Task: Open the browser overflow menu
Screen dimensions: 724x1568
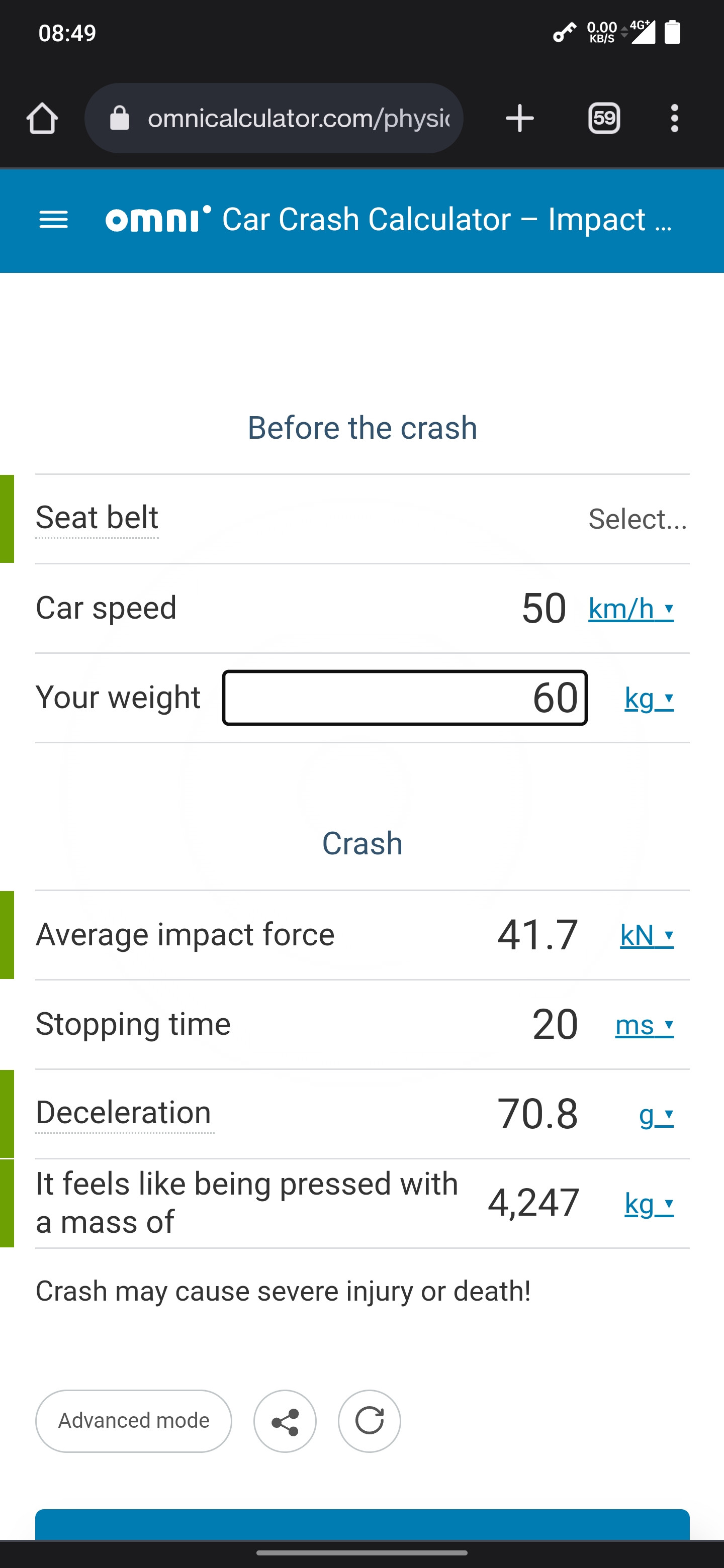Action: 674,118
